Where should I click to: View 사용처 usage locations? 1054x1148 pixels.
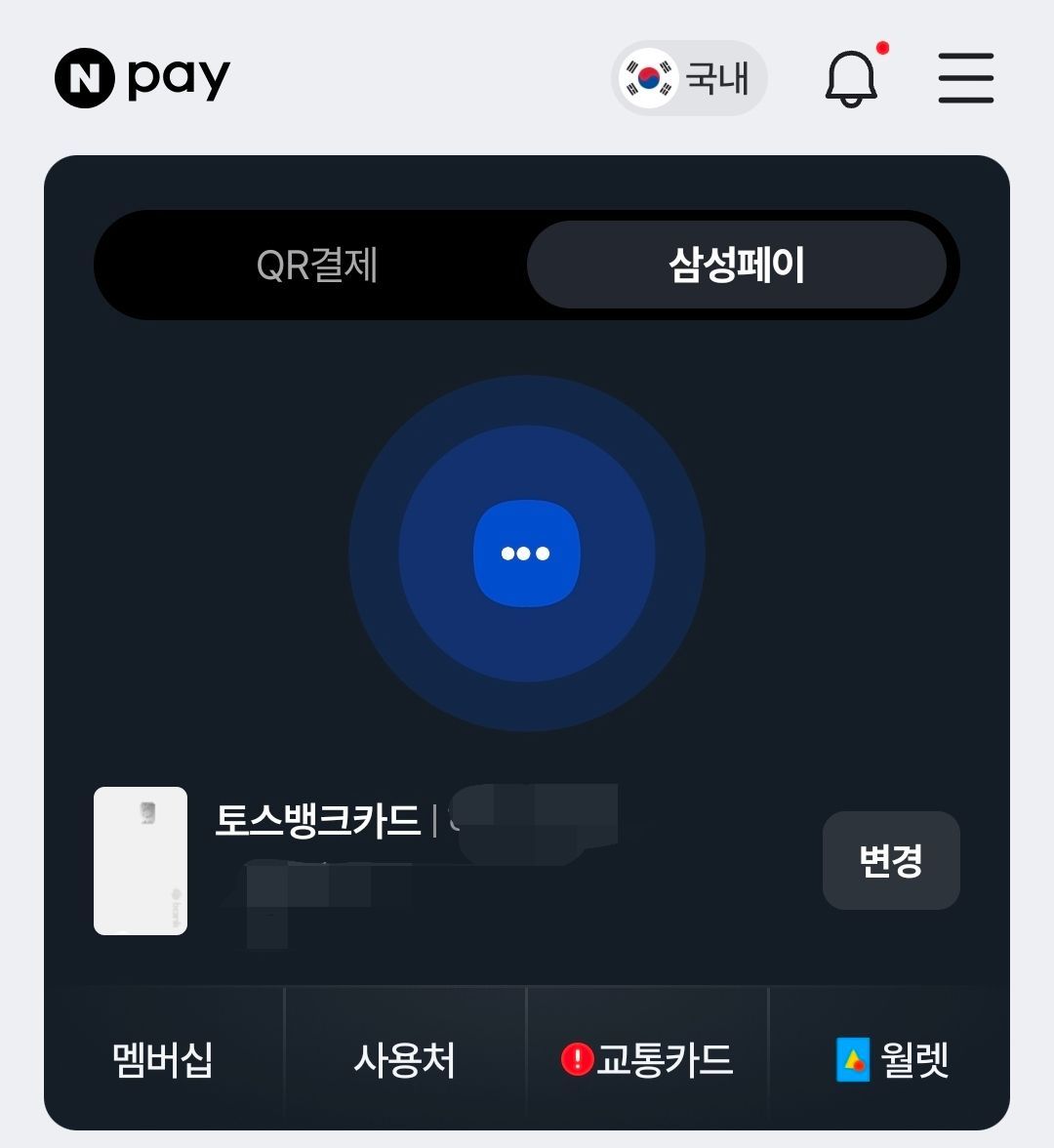[405, 1059]
